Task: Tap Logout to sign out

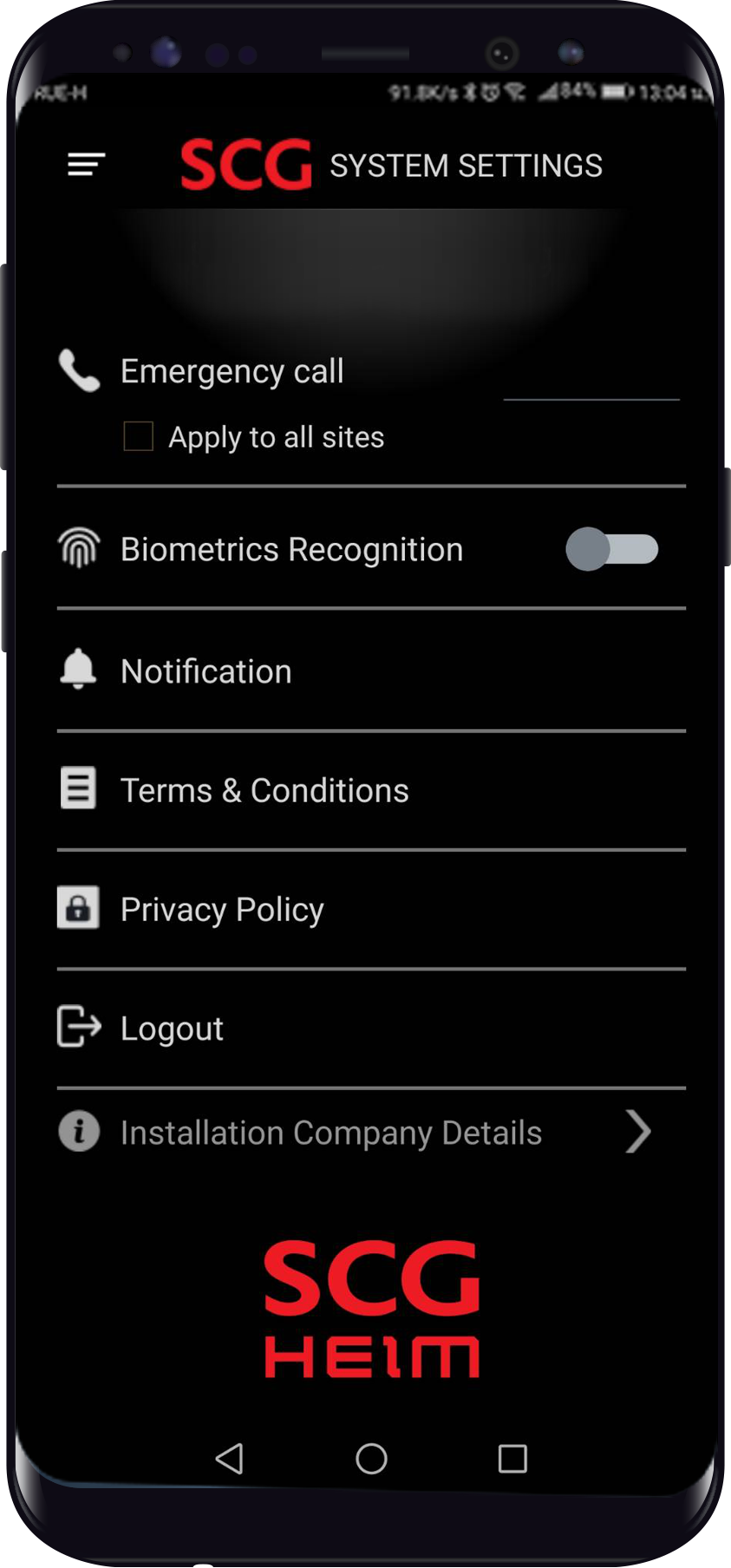Action: (x=171, y=1027)
